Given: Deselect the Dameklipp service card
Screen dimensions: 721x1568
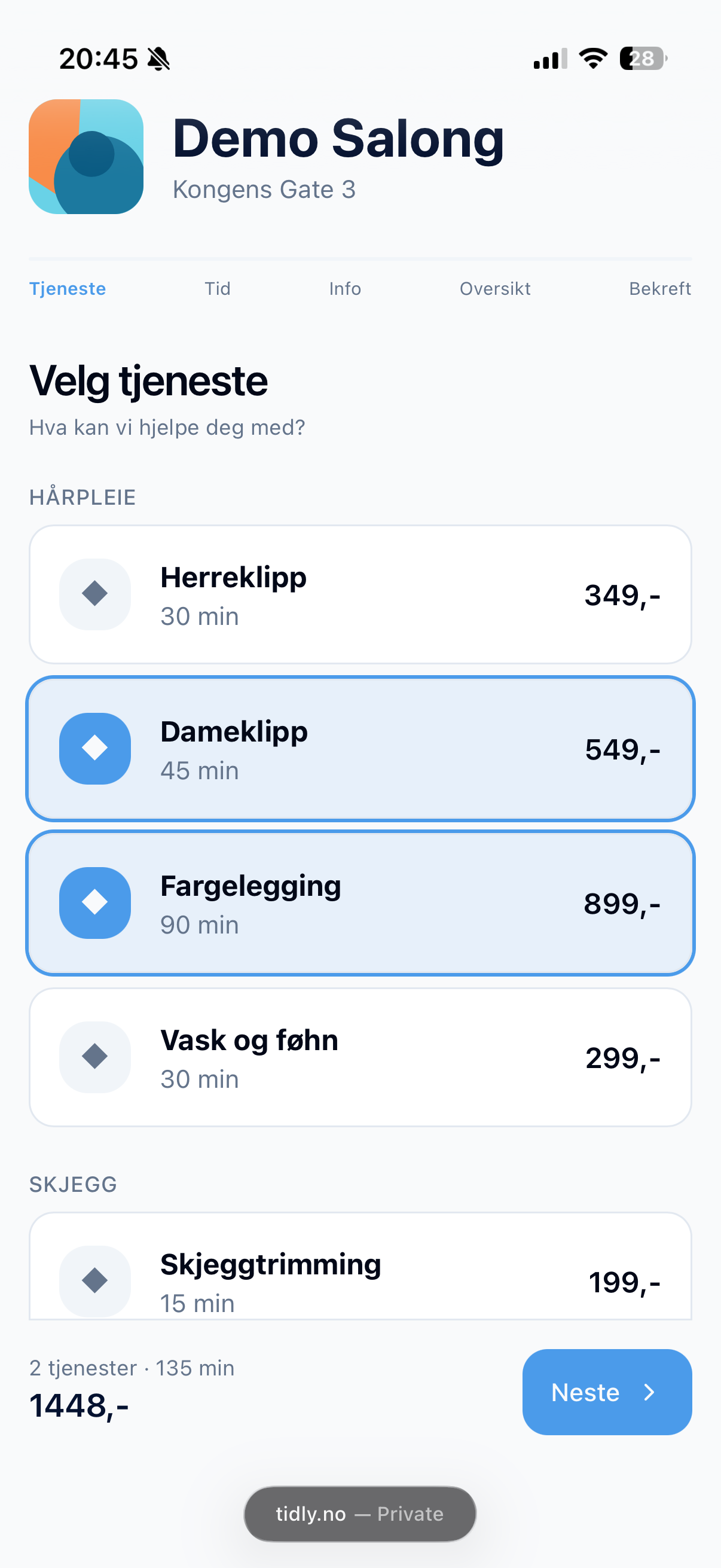Looking at the screenshot, I should click(360, 749).
